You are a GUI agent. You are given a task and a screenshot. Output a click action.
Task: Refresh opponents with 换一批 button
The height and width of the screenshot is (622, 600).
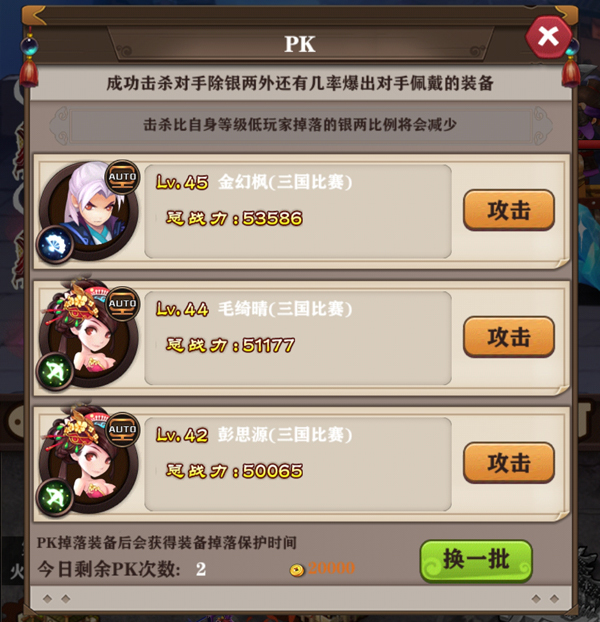click(476, 560)
